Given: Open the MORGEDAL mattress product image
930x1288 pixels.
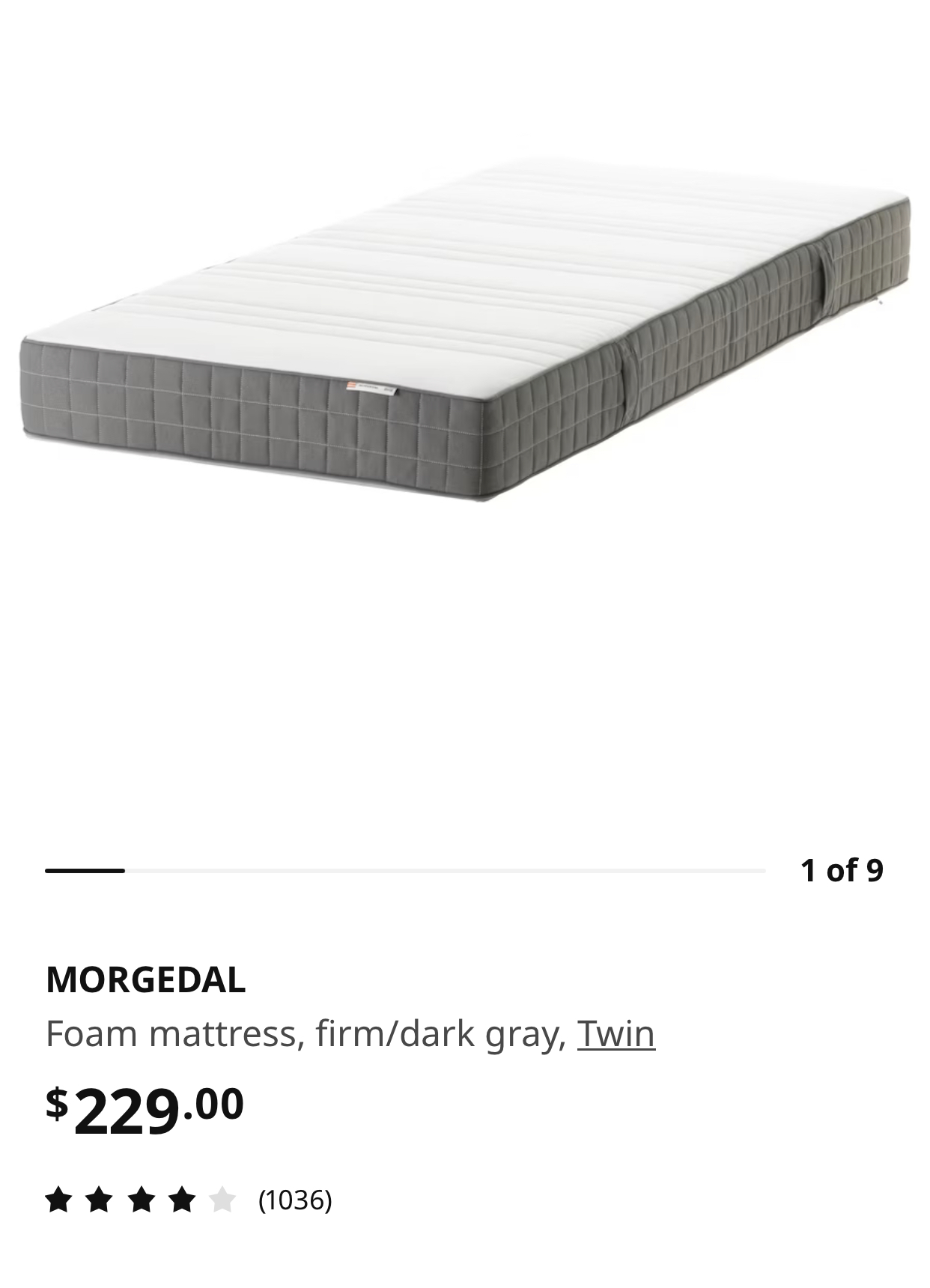Looking at the screenshot, I should coord(464,329).
